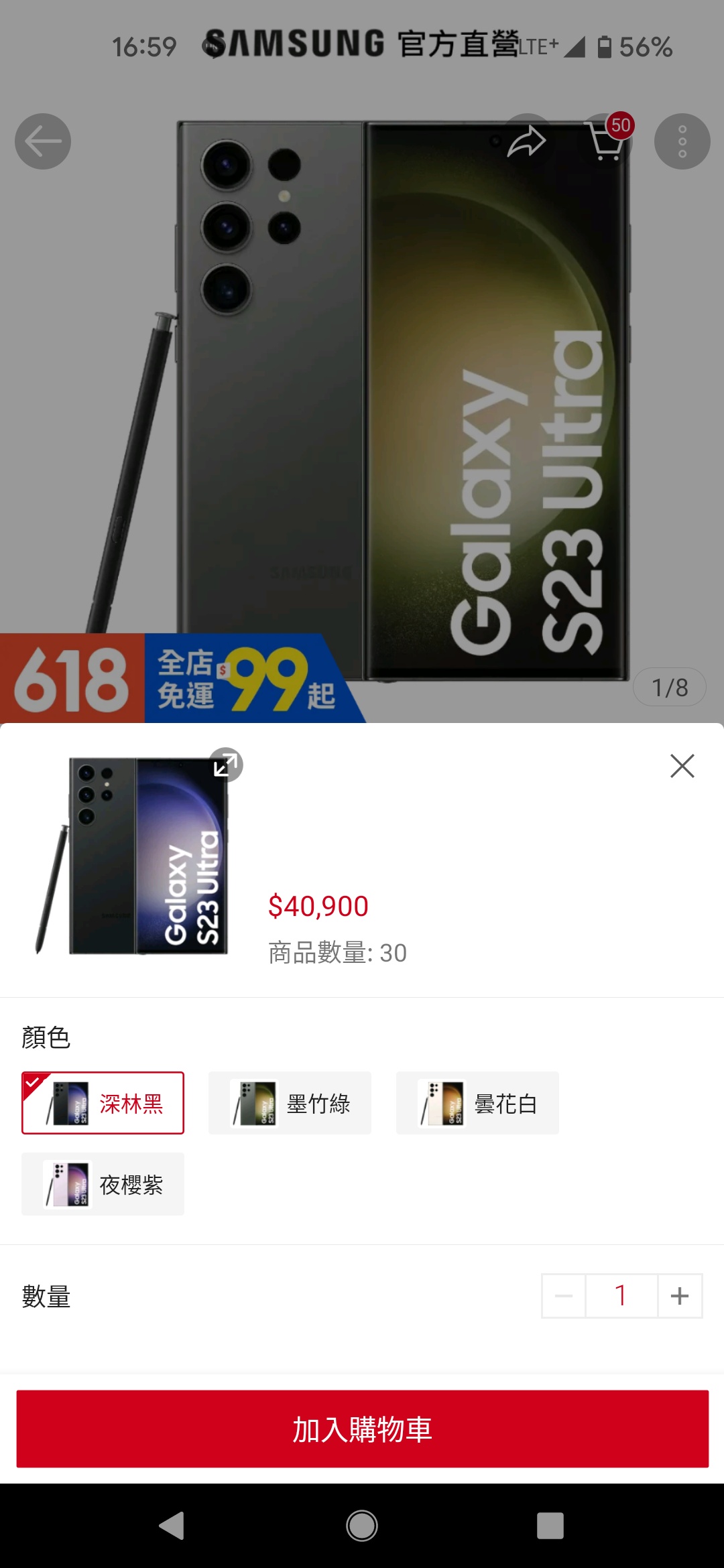Go back using the top arrow

[x=43, y=141]
